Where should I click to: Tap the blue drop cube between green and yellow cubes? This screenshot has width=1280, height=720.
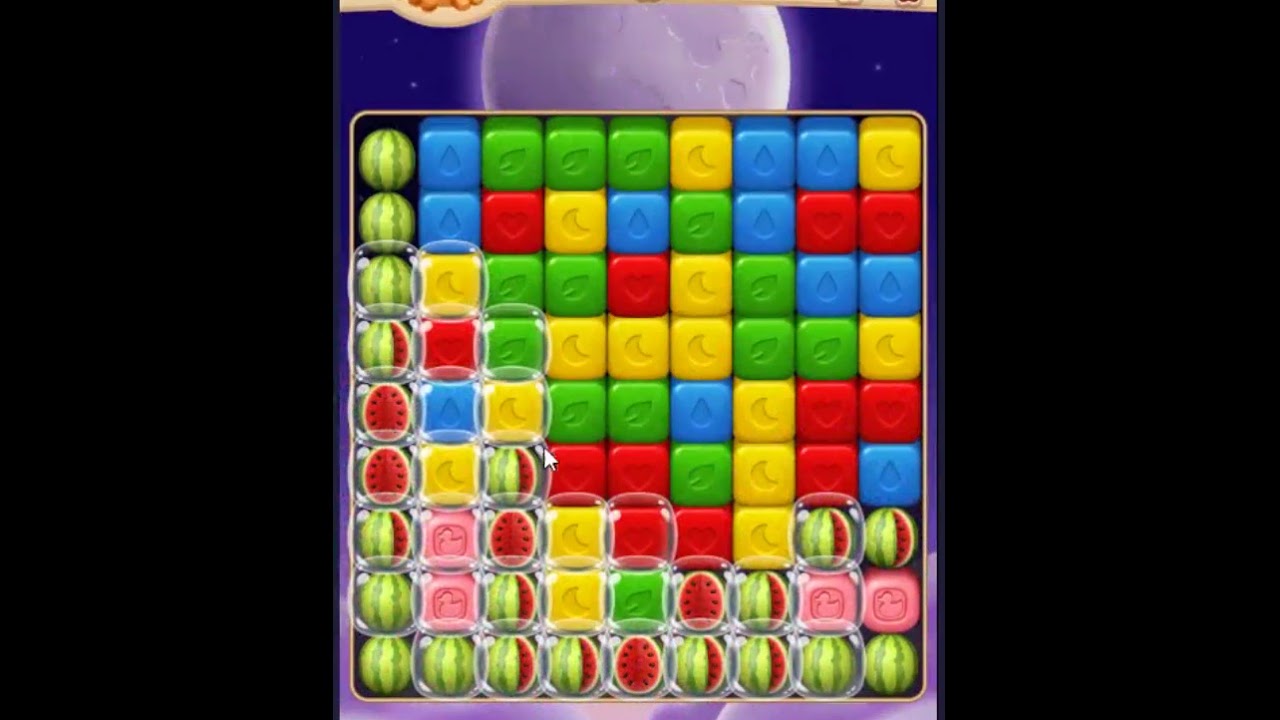coord(701,409)
